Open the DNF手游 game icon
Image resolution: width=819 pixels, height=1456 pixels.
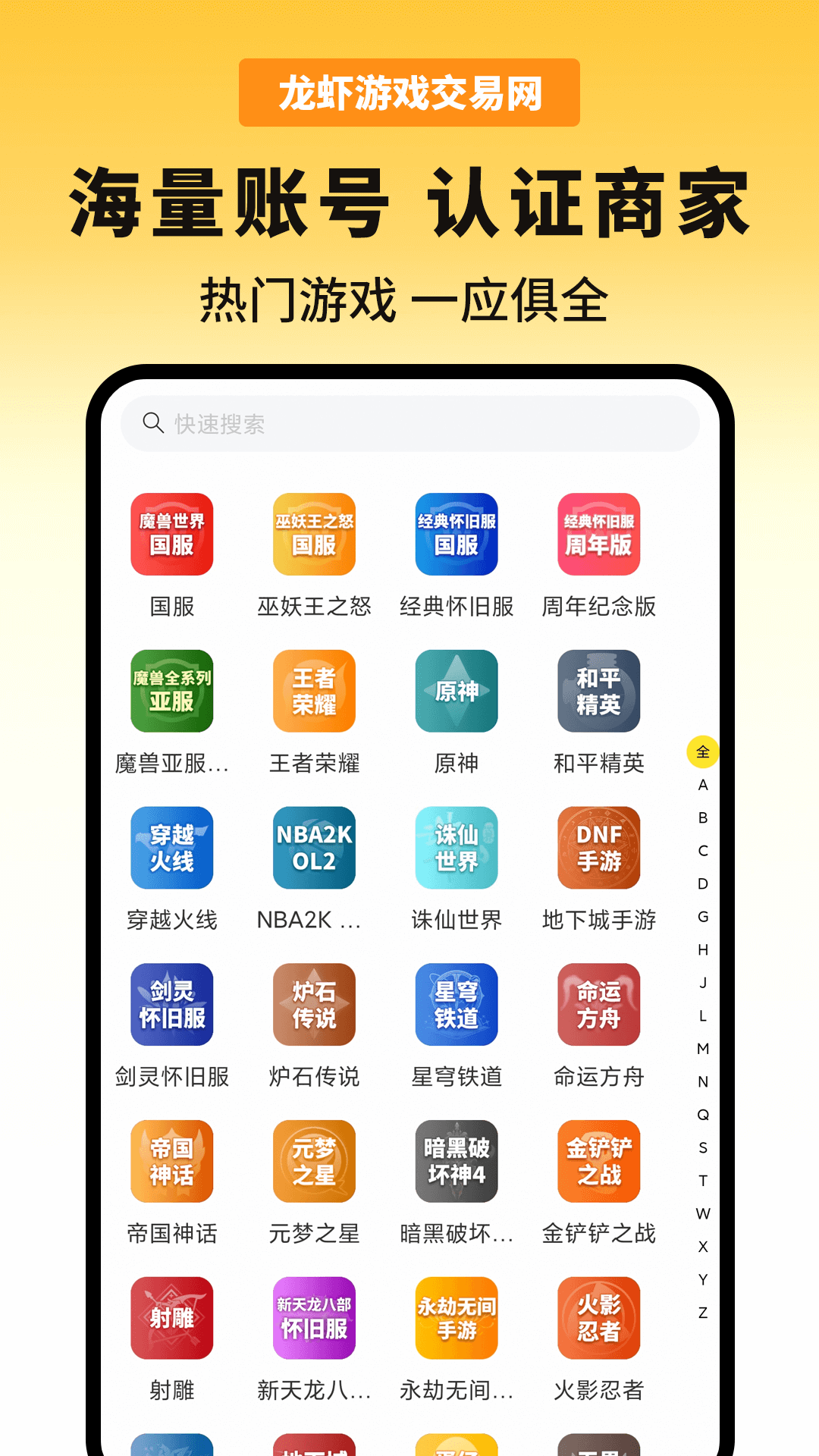[x=598, y=849]
